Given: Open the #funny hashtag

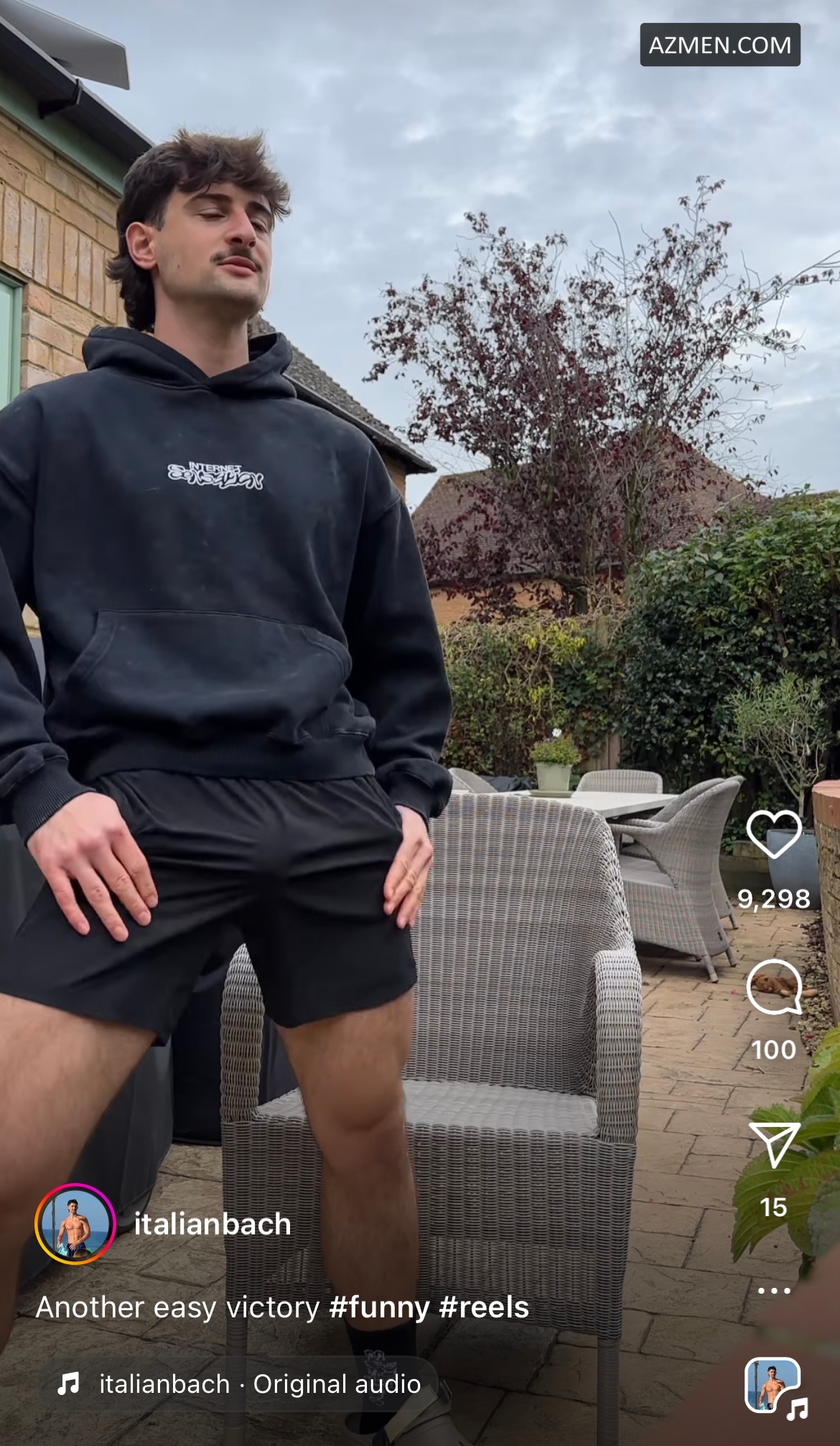Looking at the screenshot, I should coord(379,1308).
